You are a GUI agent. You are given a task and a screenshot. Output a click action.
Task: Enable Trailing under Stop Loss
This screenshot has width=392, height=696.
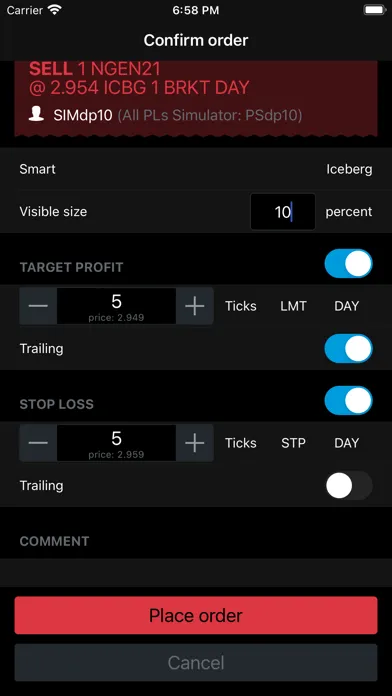tap(348, 486)
